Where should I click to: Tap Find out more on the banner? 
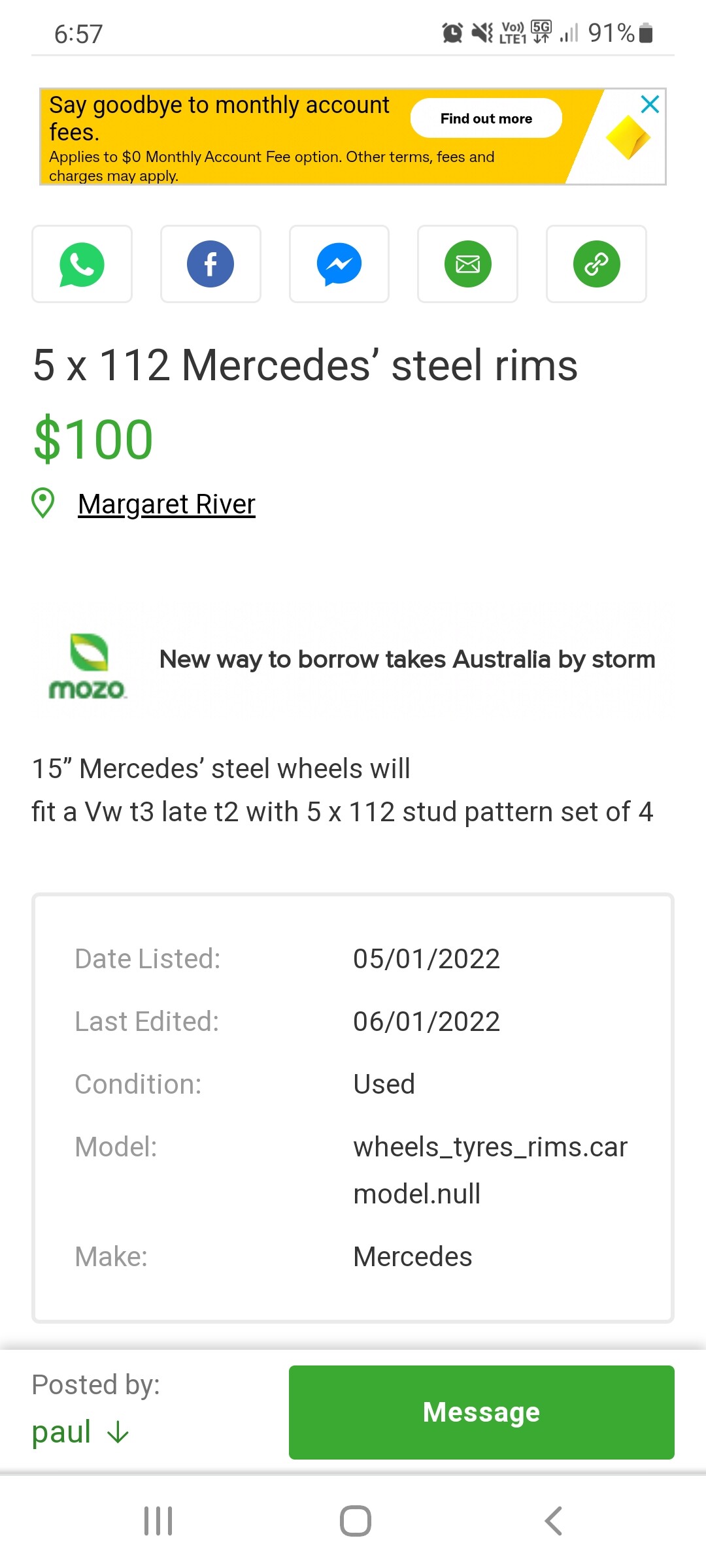point(486,118)
